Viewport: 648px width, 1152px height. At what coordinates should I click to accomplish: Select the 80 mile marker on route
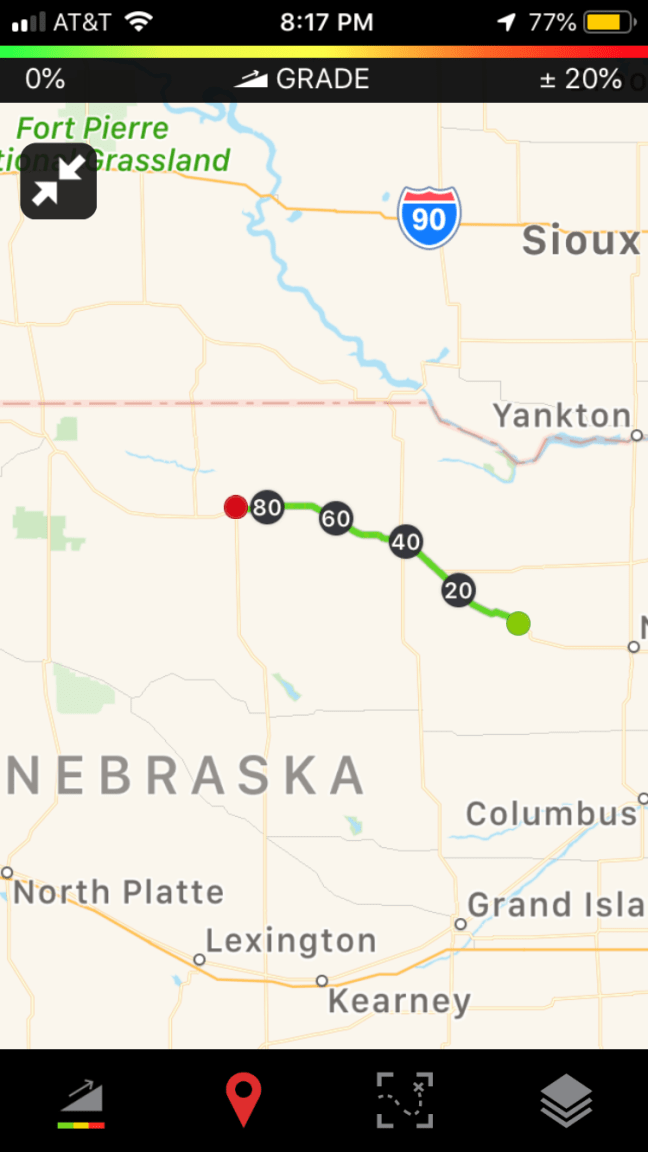pyautogui.click(x=267, y=508)
